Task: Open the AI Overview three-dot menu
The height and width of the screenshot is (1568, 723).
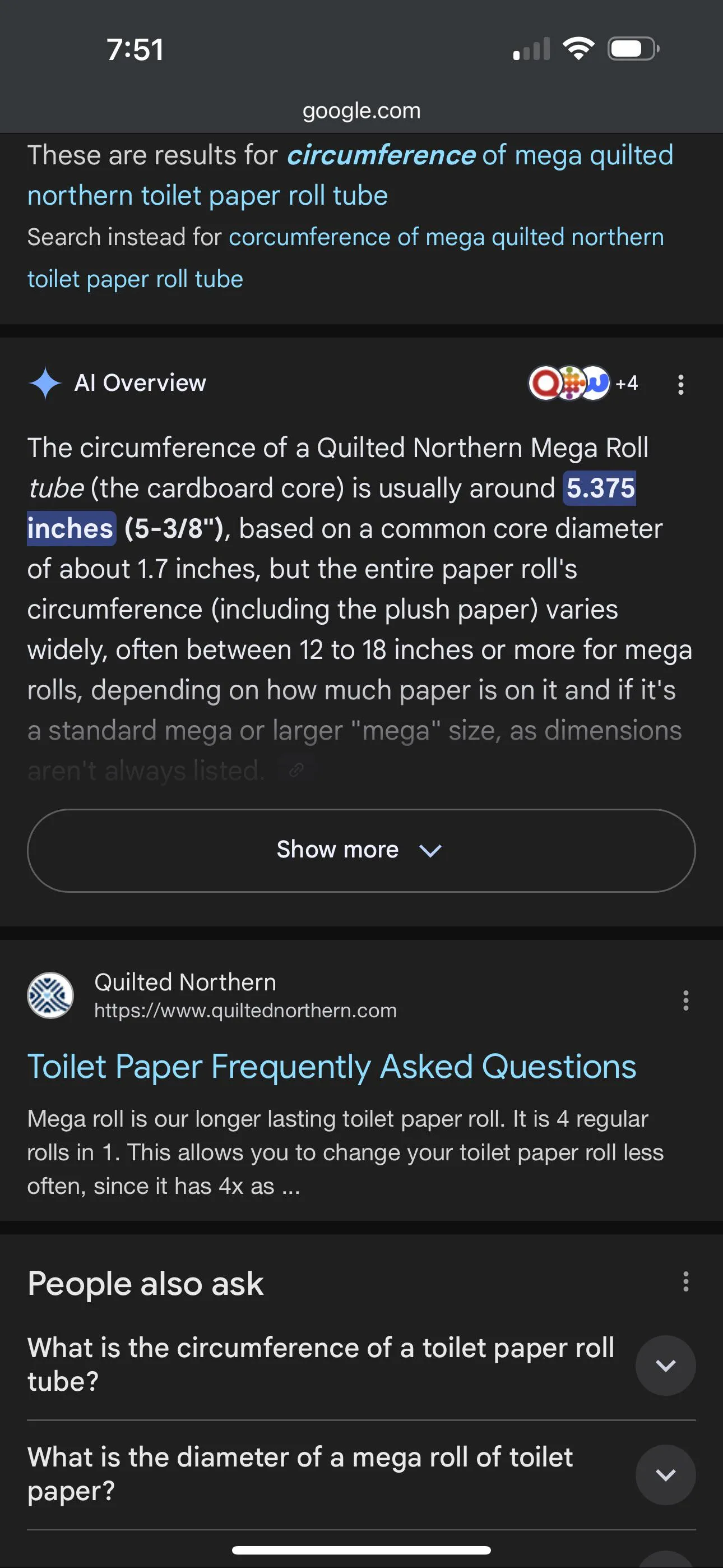Action: [x=680, y=384]
